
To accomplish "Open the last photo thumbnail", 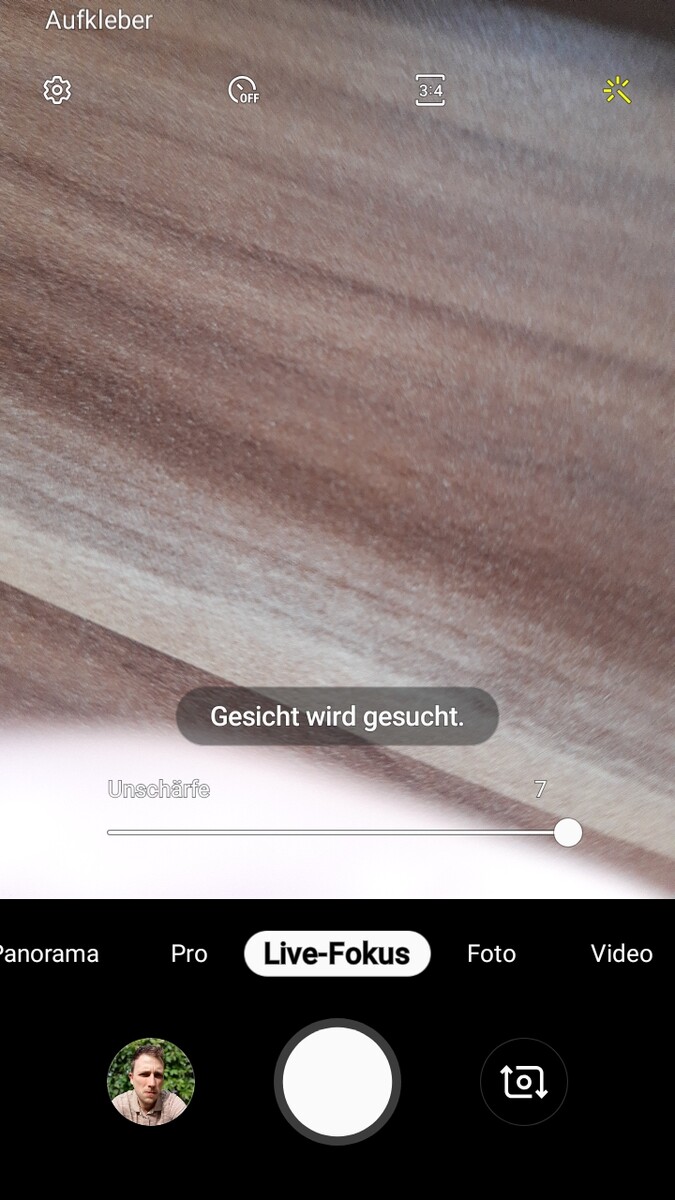I will coord(151,1082).
